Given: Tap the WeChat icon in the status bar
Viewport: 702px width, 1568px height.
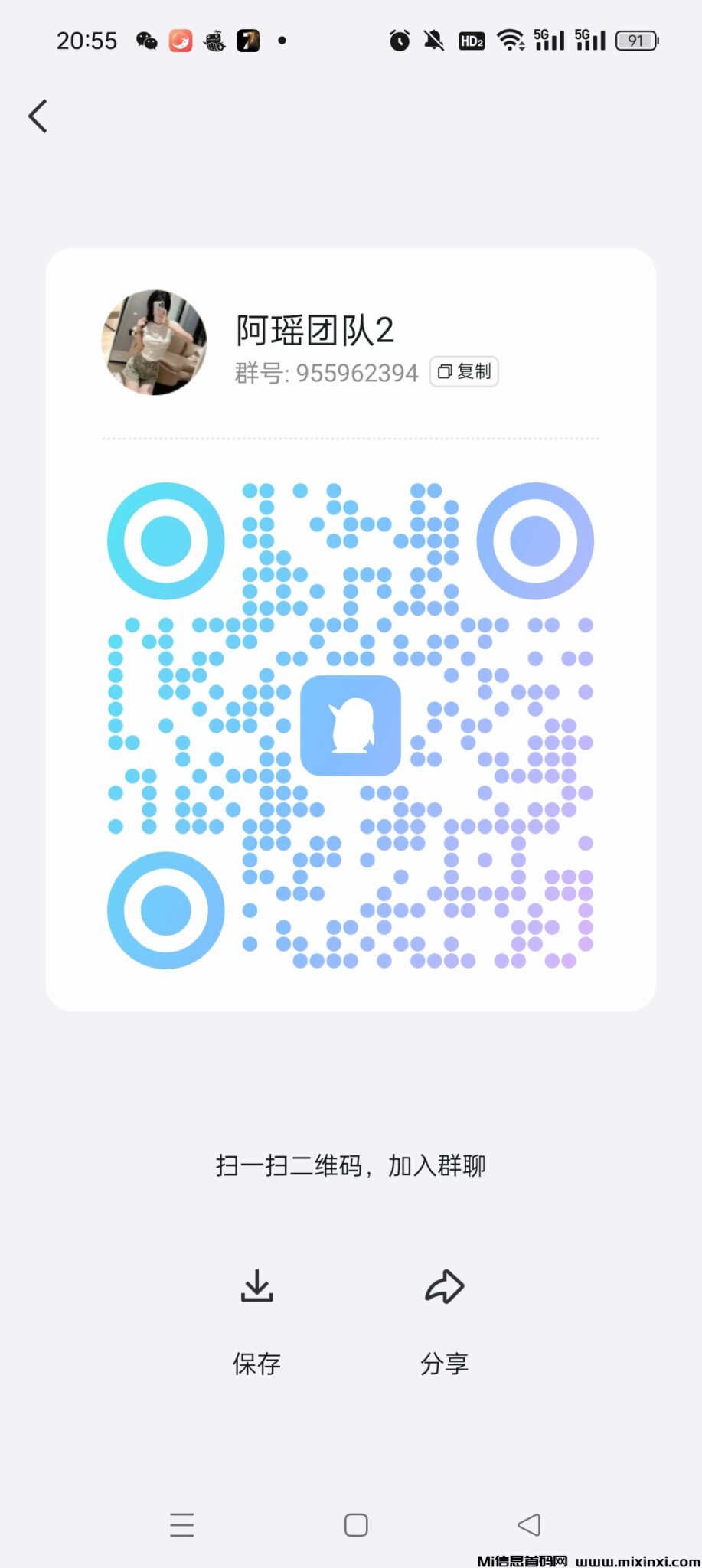Looking at the screenshot, I should click(x=146, y=40).
